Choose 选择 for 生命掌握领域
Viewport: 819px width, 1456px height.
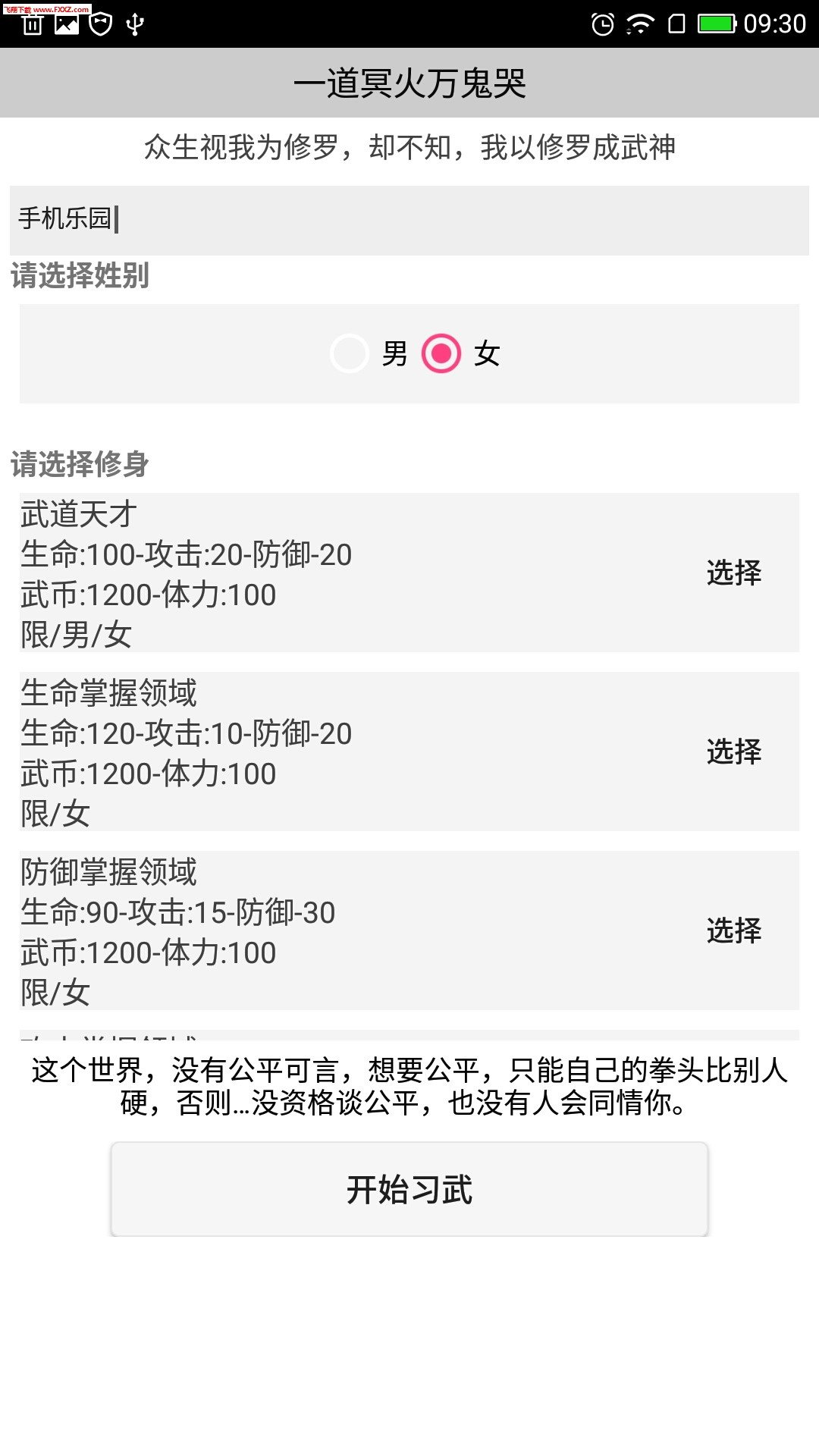pos(733,752)
